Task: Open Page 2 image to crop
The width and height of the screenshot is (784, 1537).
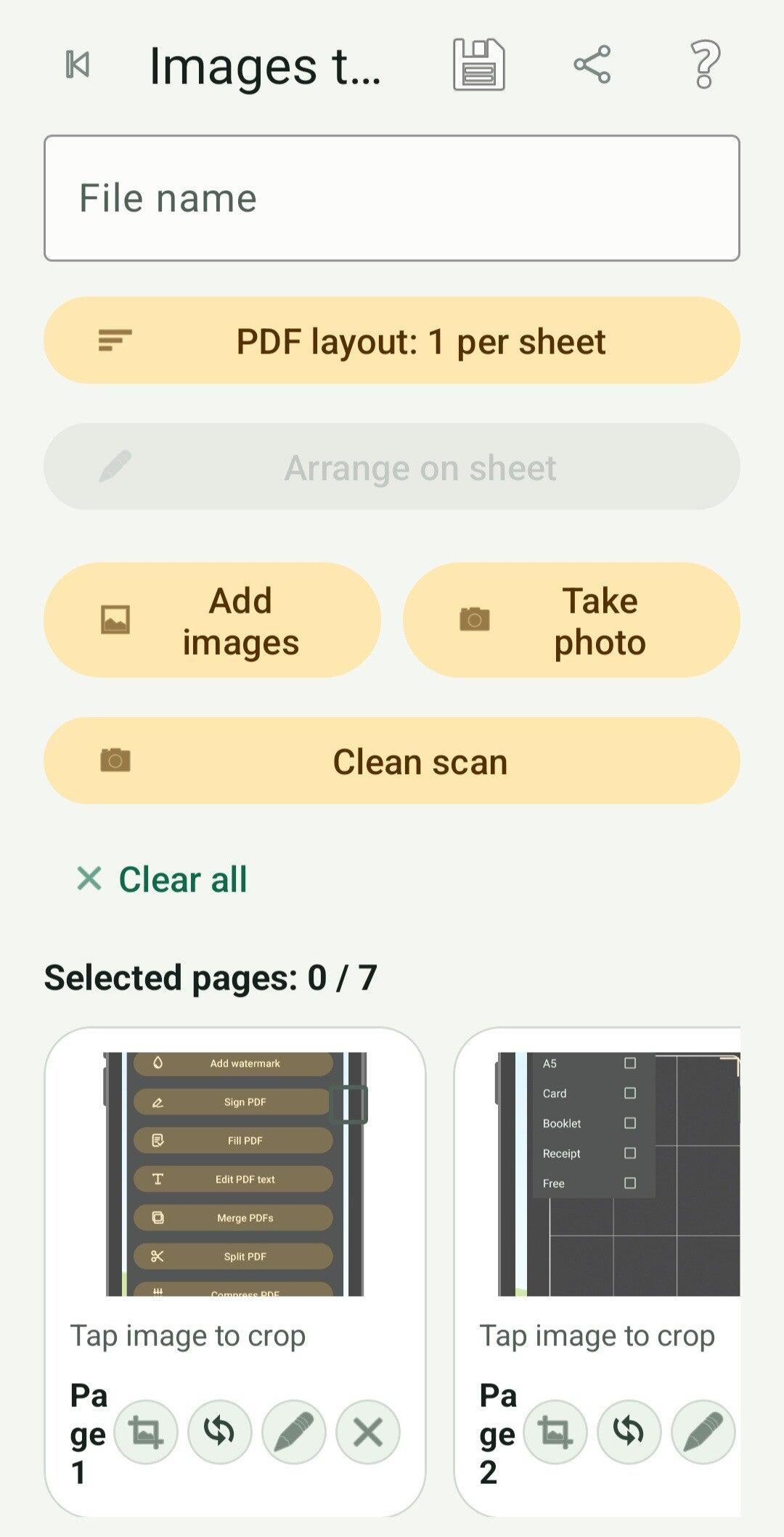Action: point(618,1174)
